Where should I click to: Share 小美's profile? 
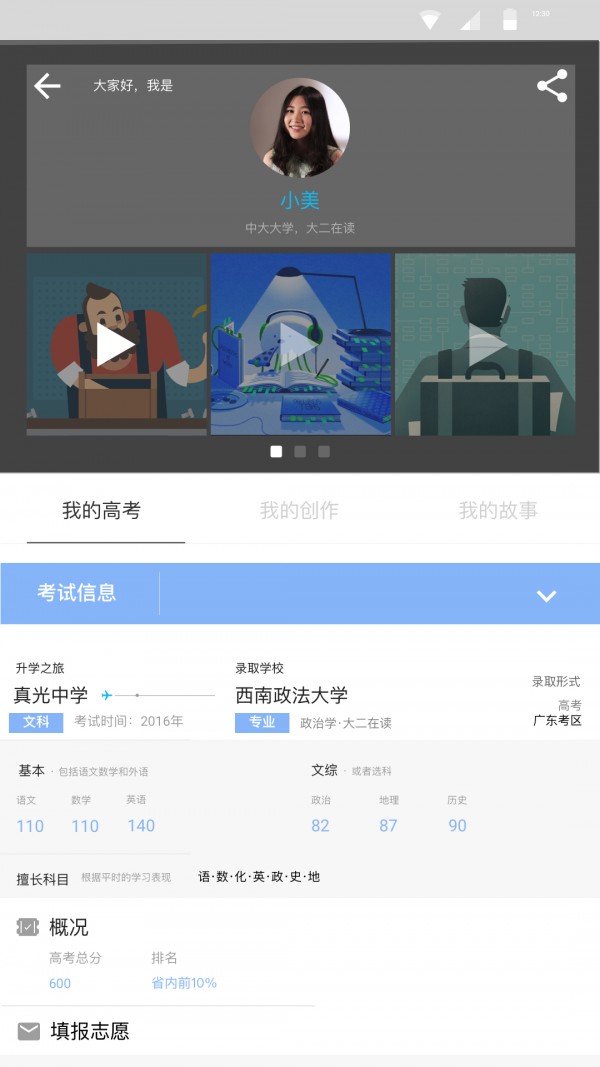[x=552, y=86]
